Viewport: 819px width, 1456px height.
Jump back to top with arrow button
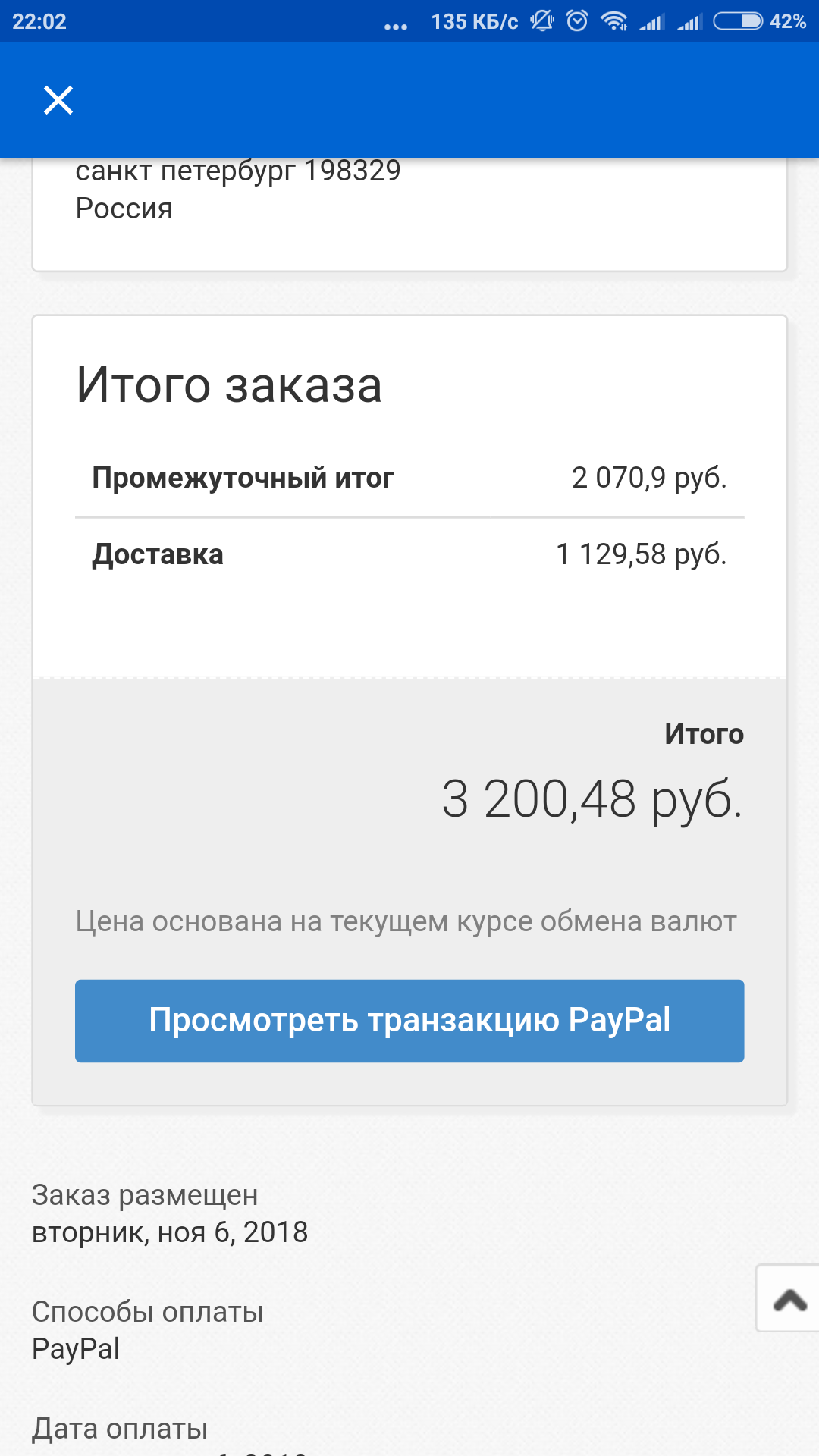pyautogui.click(x=789, y=1299)
